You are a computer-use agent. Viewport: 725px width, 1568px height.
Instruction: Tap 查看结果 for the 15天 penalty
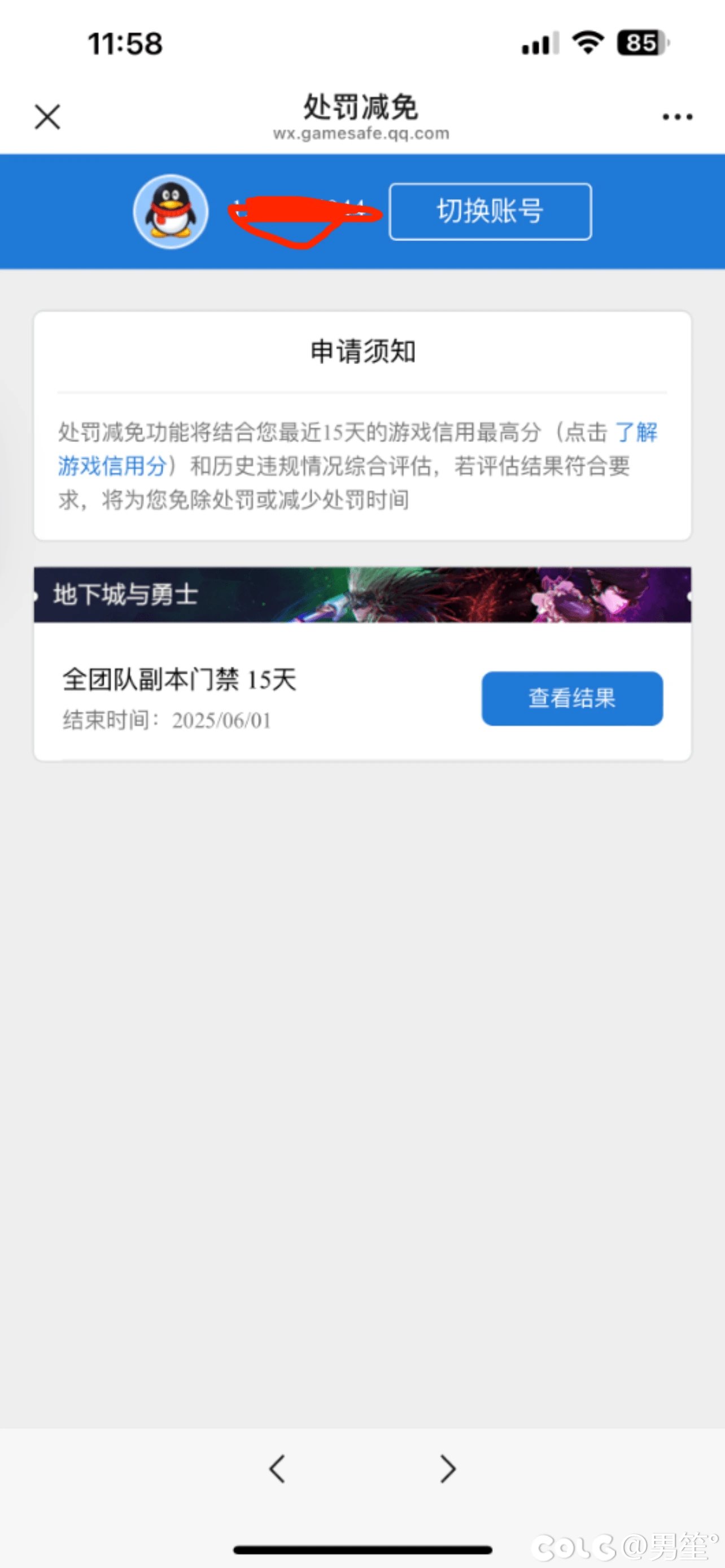click(571, 698)
